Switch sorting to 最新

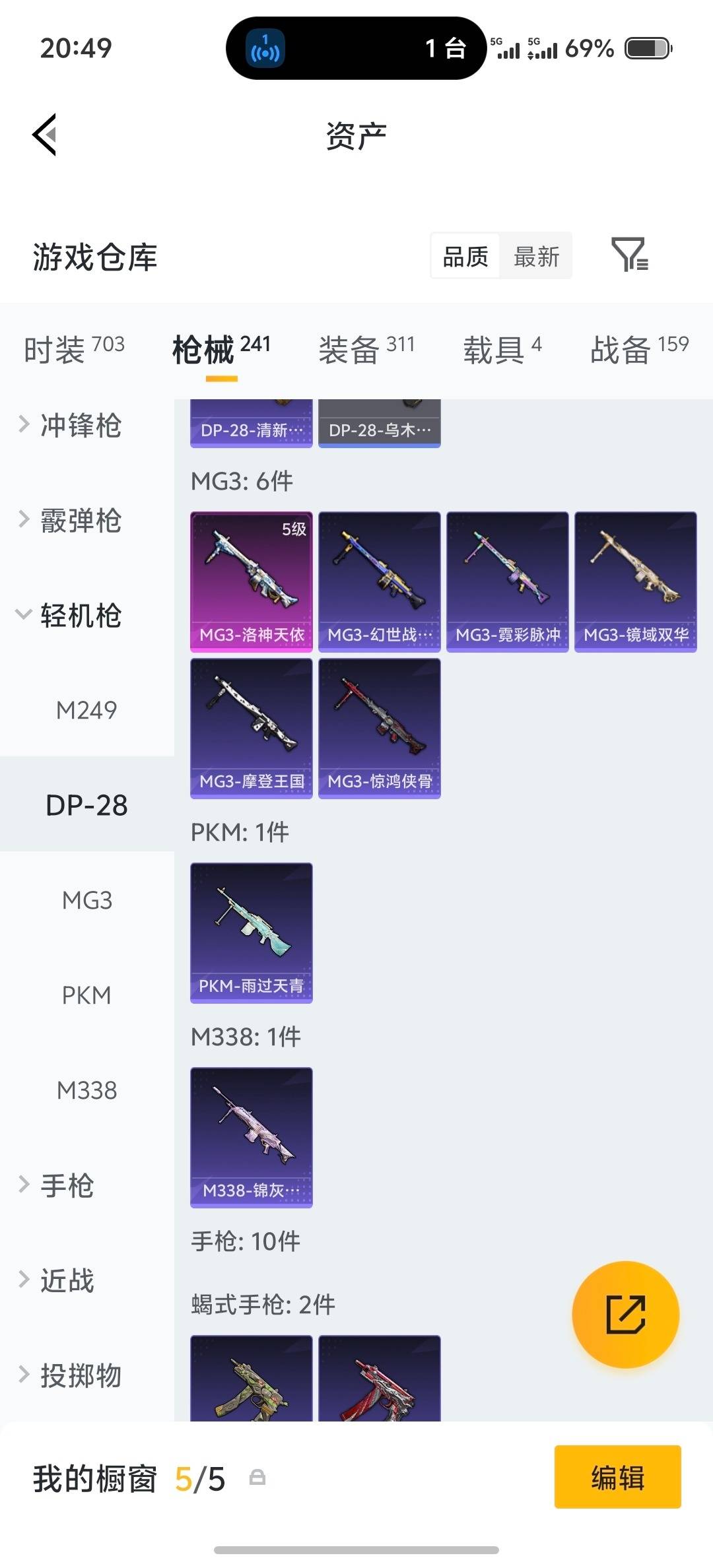click(536, 256)
